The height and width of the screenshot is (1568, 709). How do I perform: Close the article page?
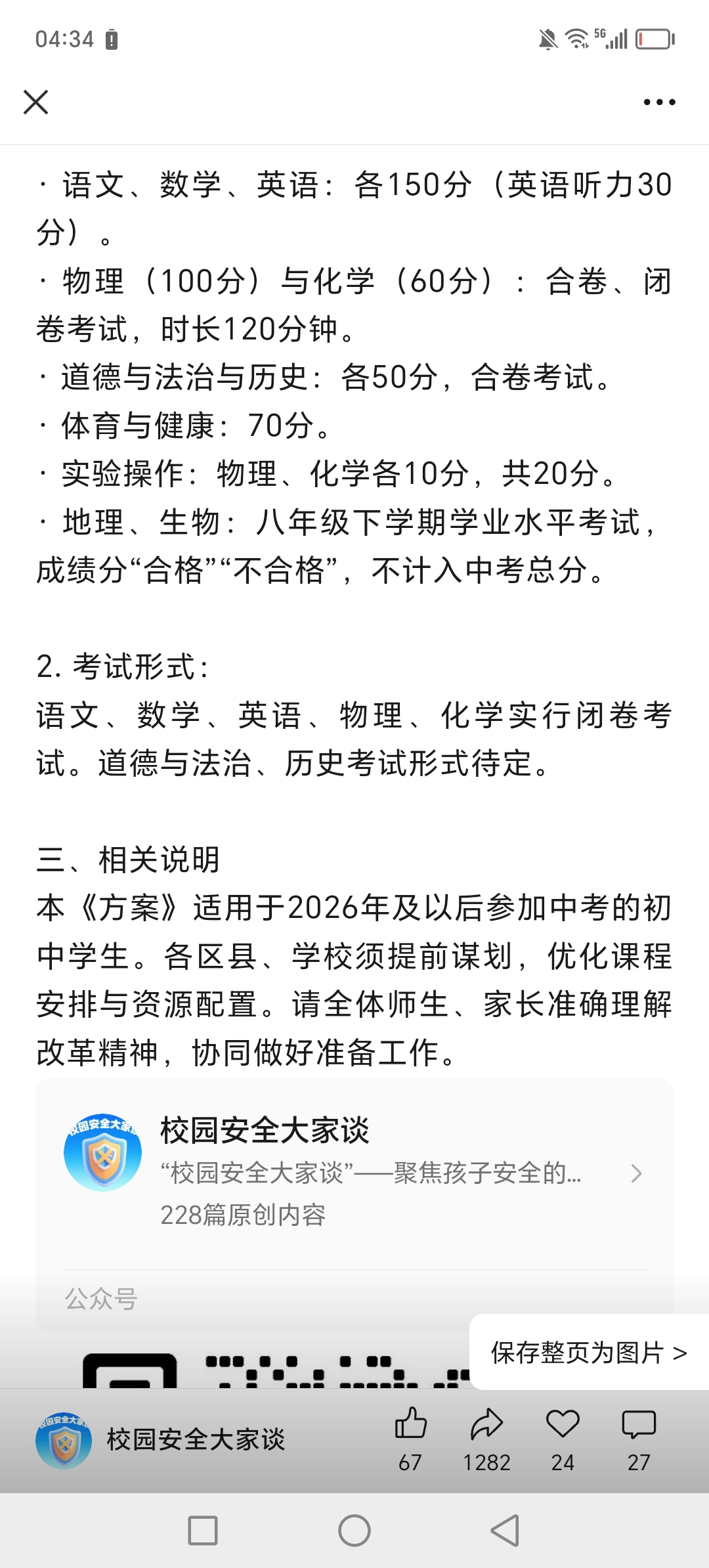point(35,102)
